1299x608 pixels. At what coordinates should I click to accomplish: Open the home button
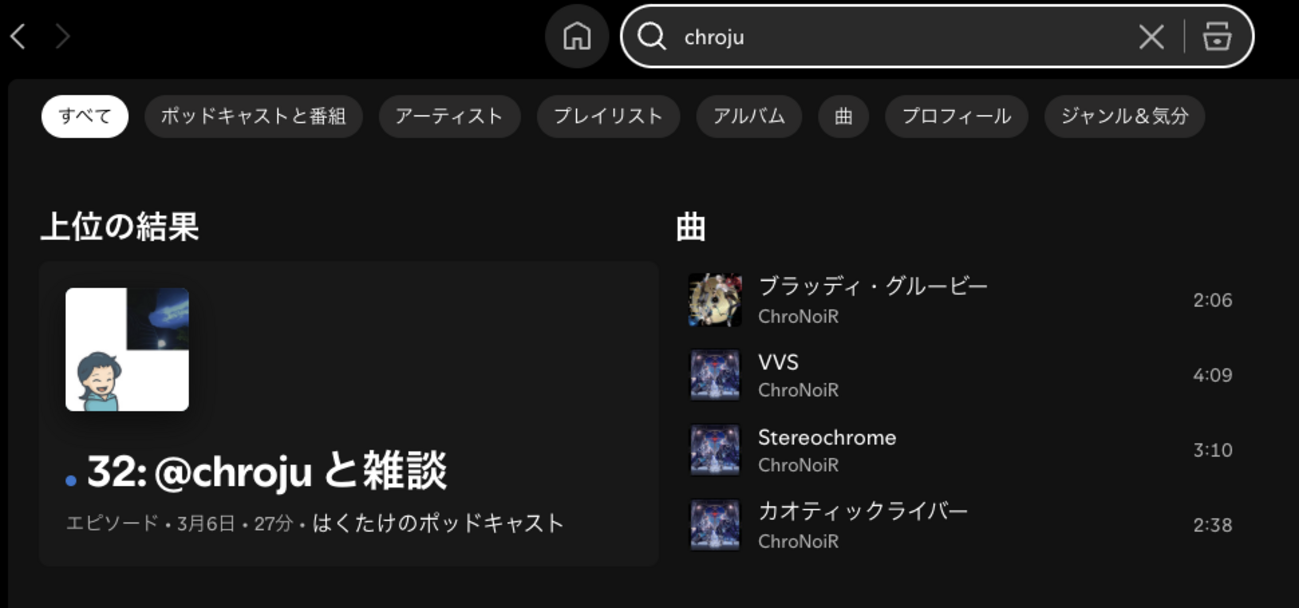pyautogui.click(x=577, y=37)
